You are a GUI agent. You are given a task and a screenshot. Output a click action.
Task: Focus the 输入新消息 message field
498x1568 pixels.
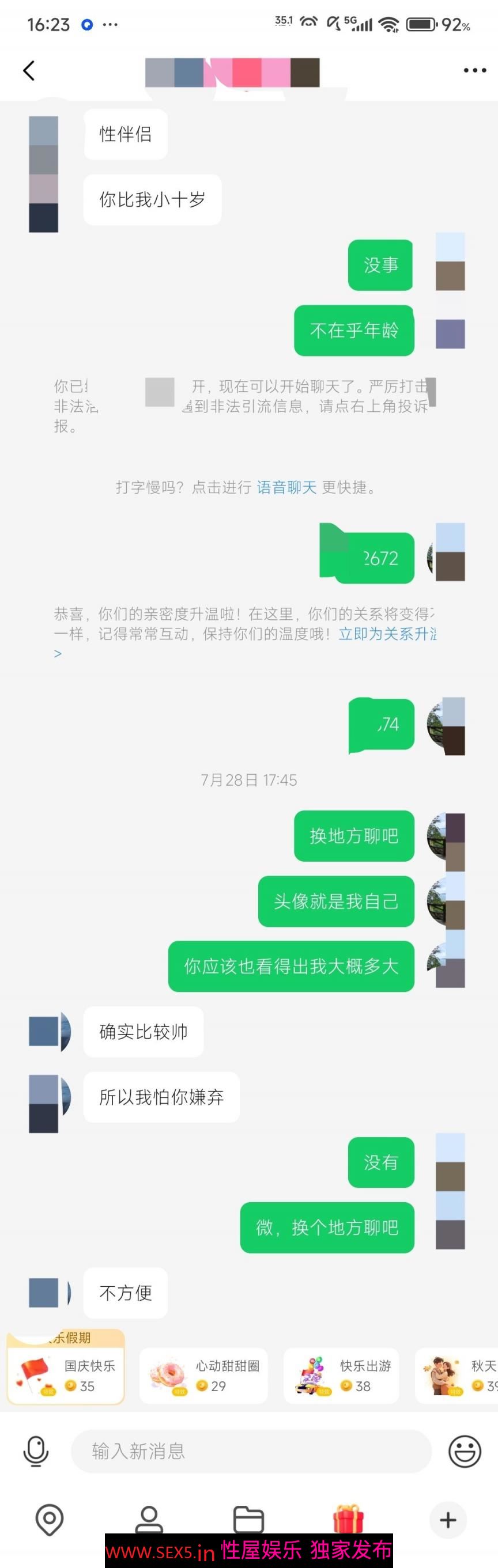click(251, 1451)
